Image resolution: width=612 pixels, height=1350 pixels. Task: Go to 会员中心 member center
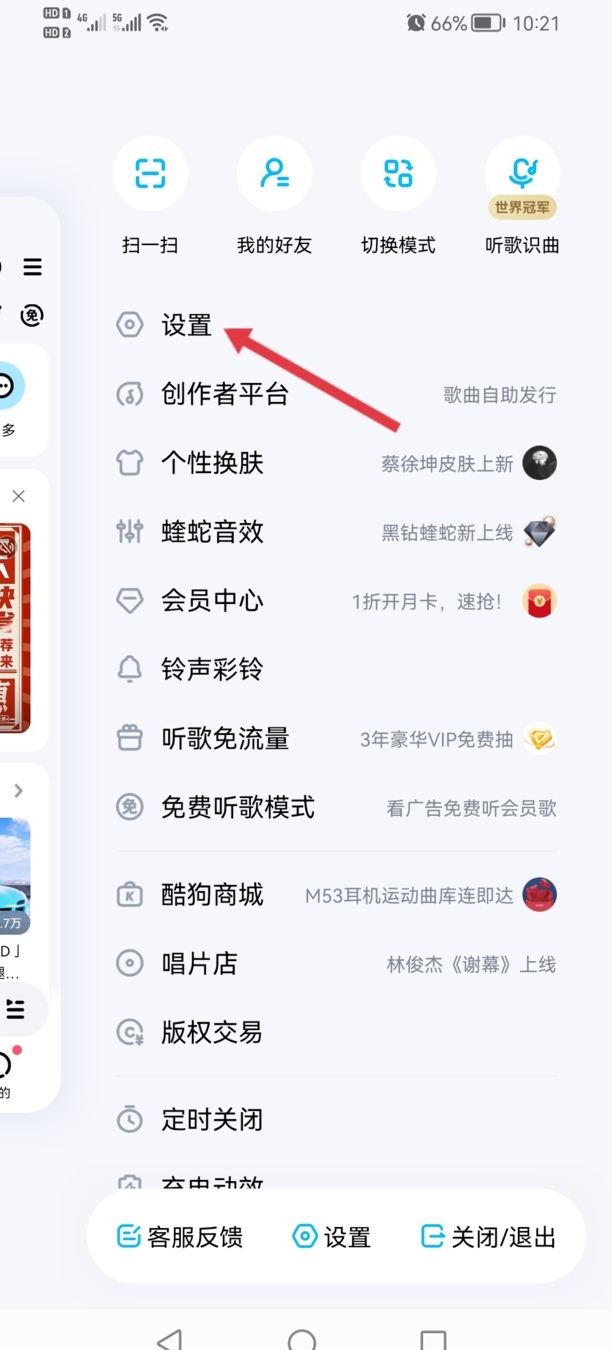[x=212, y=601]
